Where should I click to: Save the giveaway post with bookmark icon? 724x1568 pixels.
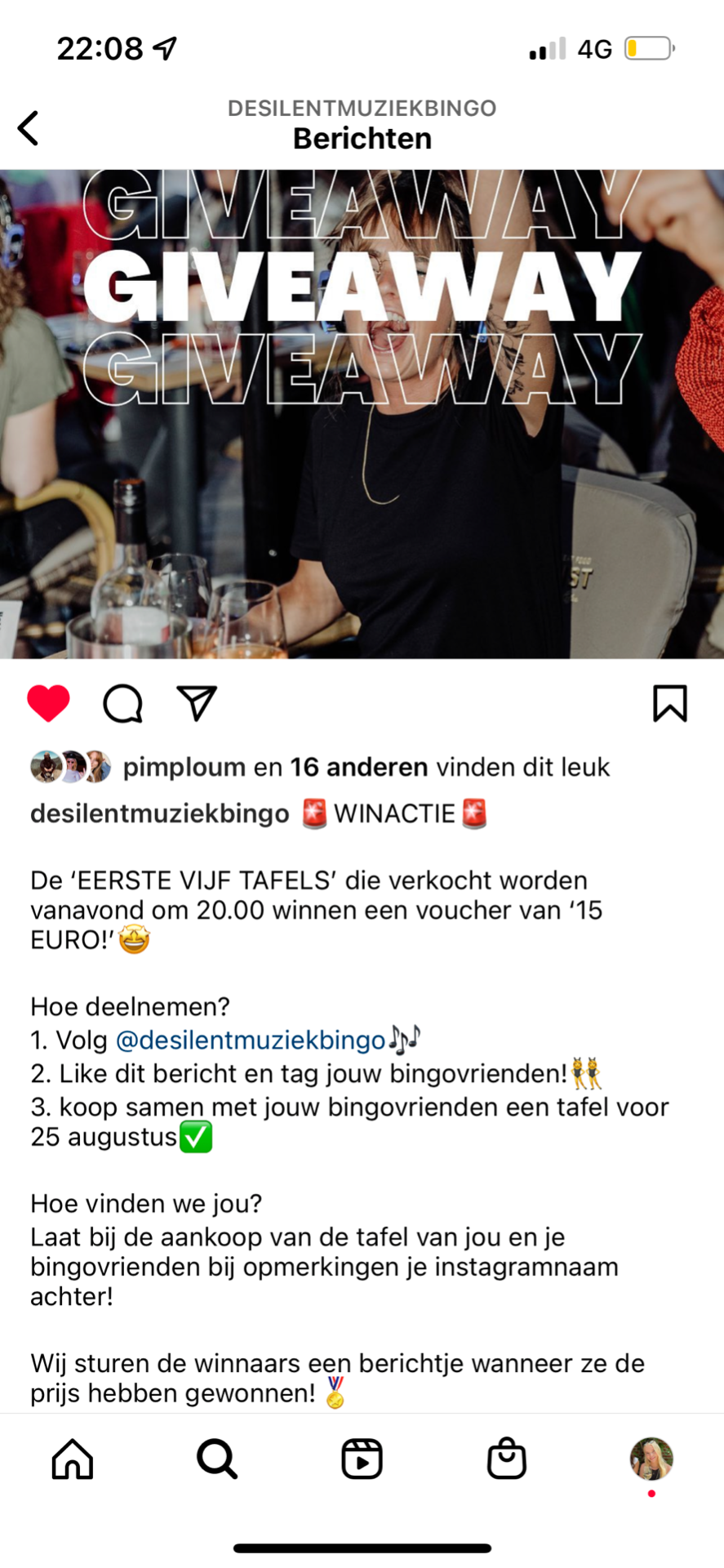tap(670, 703)
